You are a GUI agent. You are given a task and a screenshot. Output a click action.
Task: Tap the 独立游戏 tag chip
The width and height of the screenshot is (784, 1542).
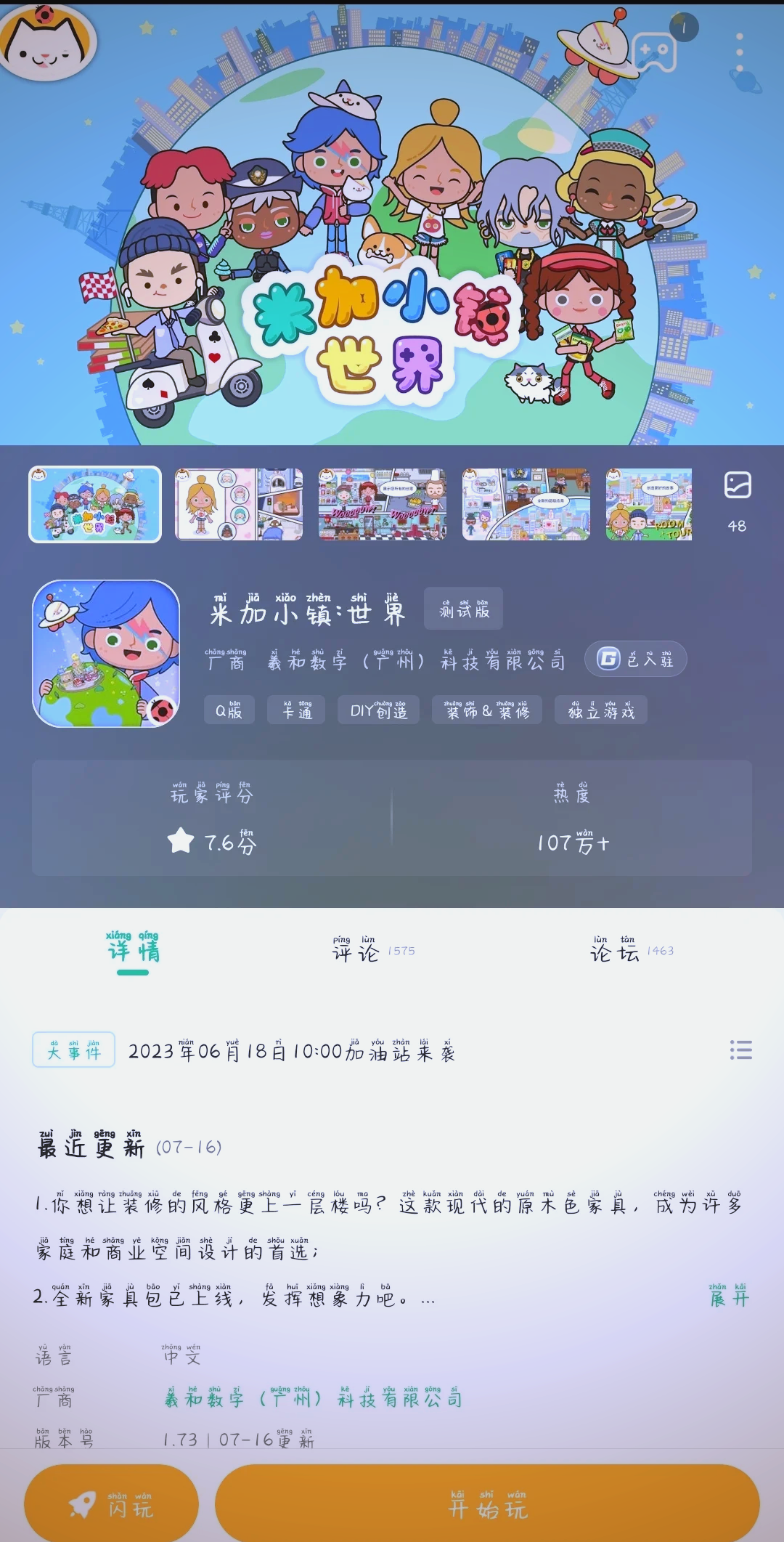pos(601,710)
